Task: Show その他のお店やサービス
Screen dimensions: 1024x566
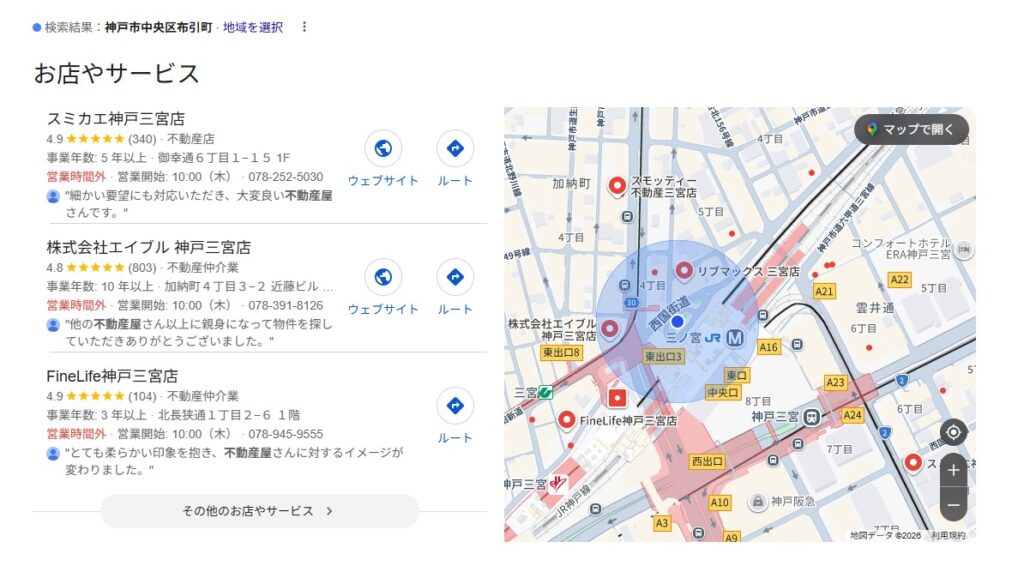Action: tap(259, 511)
